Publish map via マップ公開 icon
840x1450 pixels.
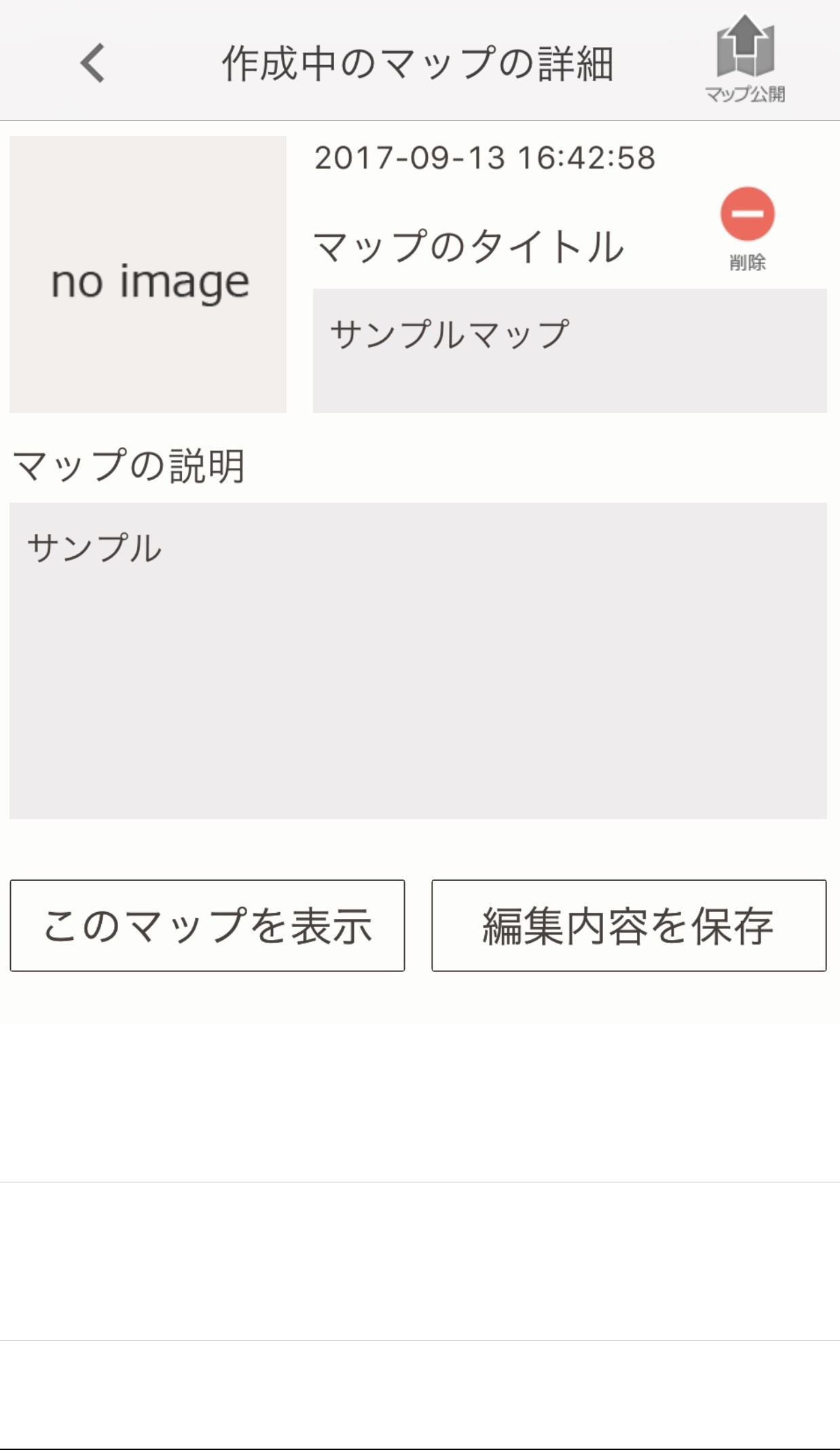(x=745, y=58)
